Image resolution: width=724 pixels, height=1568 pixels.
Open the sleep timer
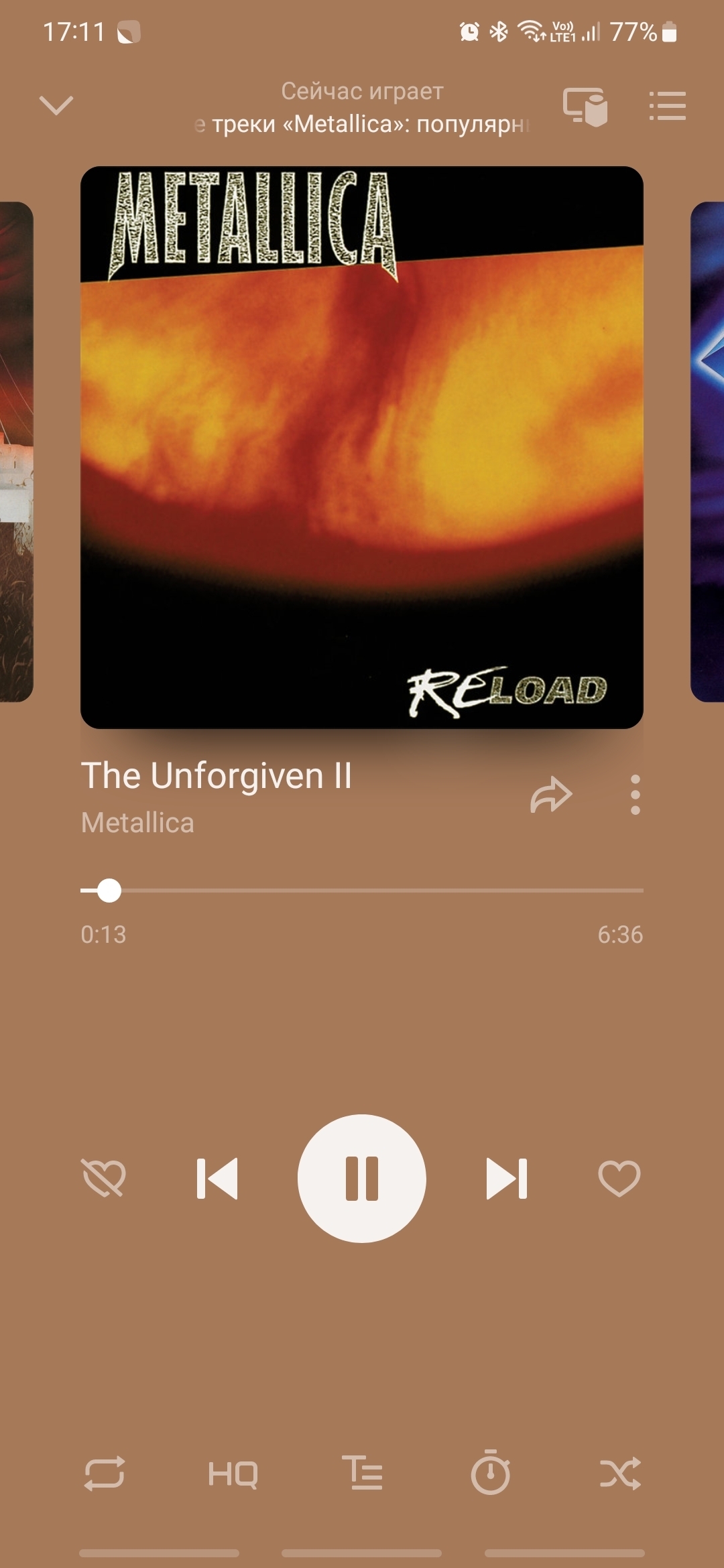[x=491, y=1472]
